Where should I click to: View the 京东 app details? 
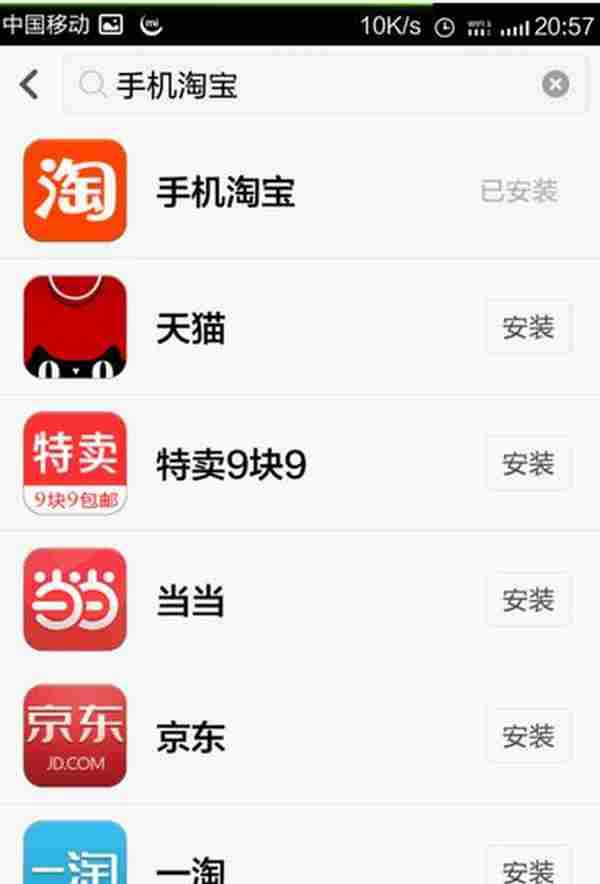(190, 737)
